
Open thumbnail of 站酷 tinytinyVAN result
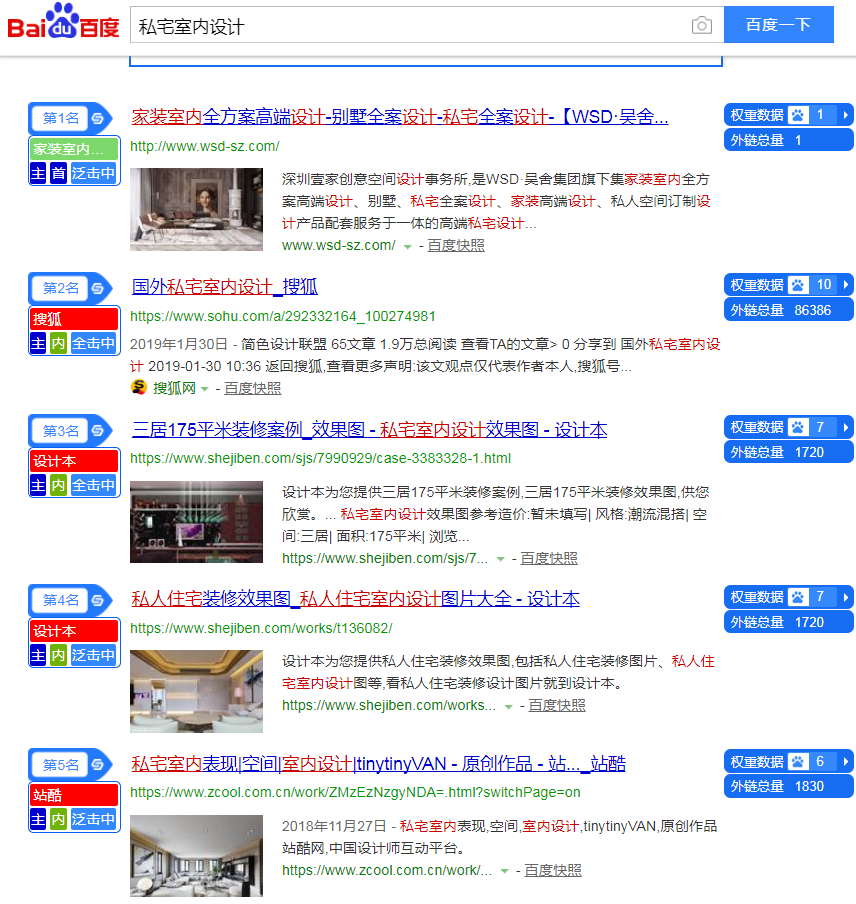(196, 855)
